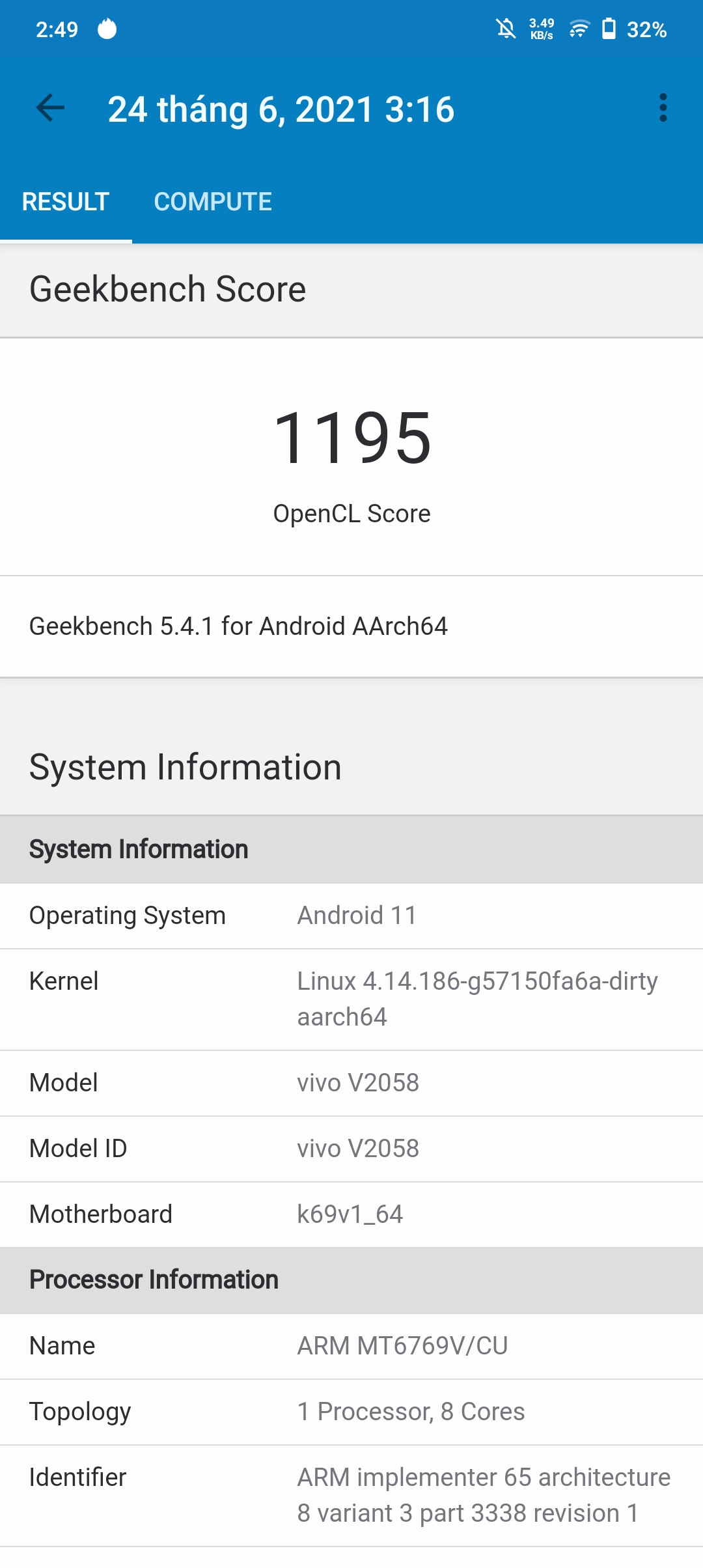This screenshot has height=1568, width=703.
Task: Go back using the arrow icon
Action: pyautogui.click(x=50, y=108)
